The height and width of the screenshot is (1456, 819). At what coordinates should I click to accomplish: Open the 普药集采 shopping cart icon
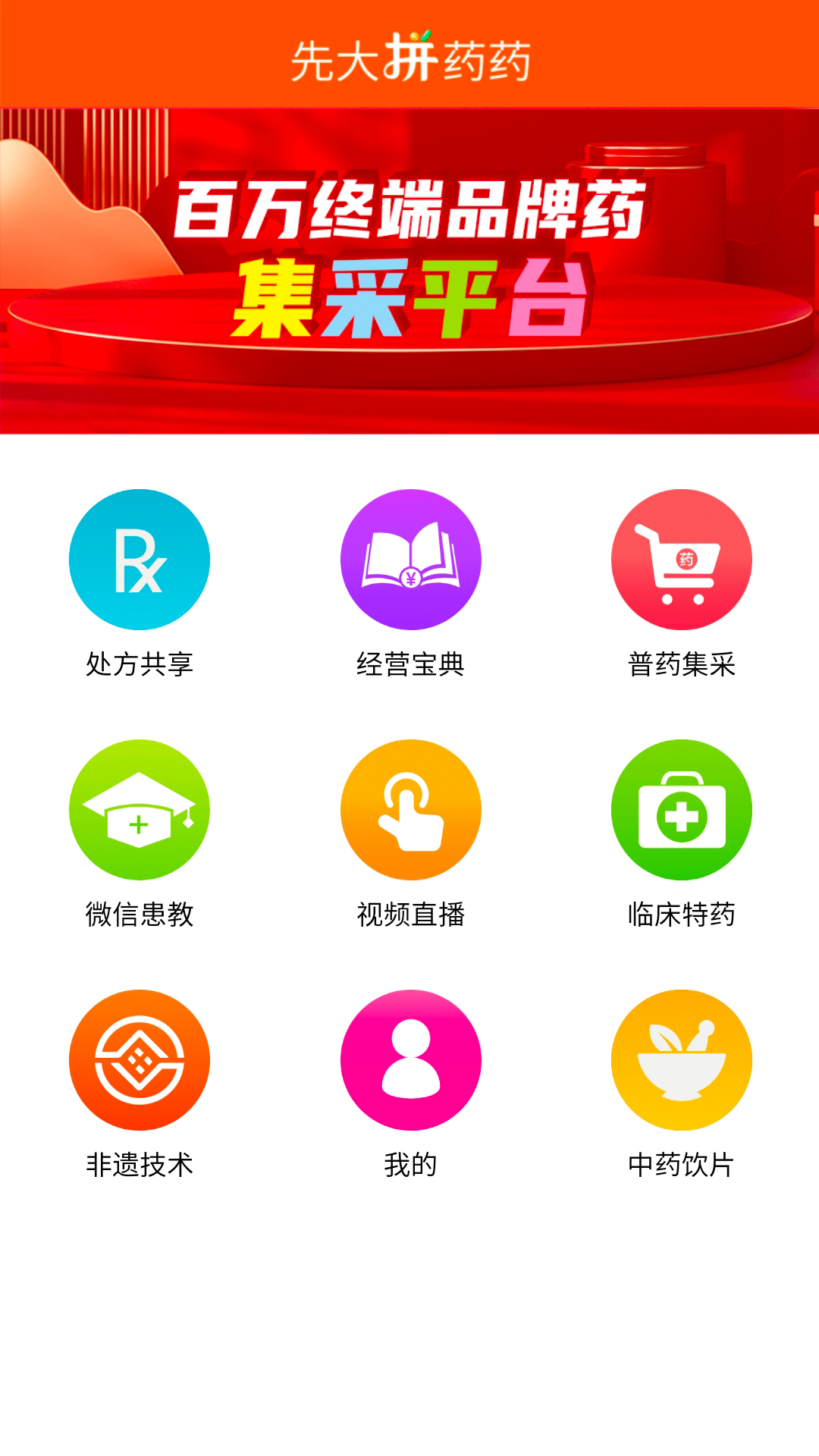(x=681, y=559)
